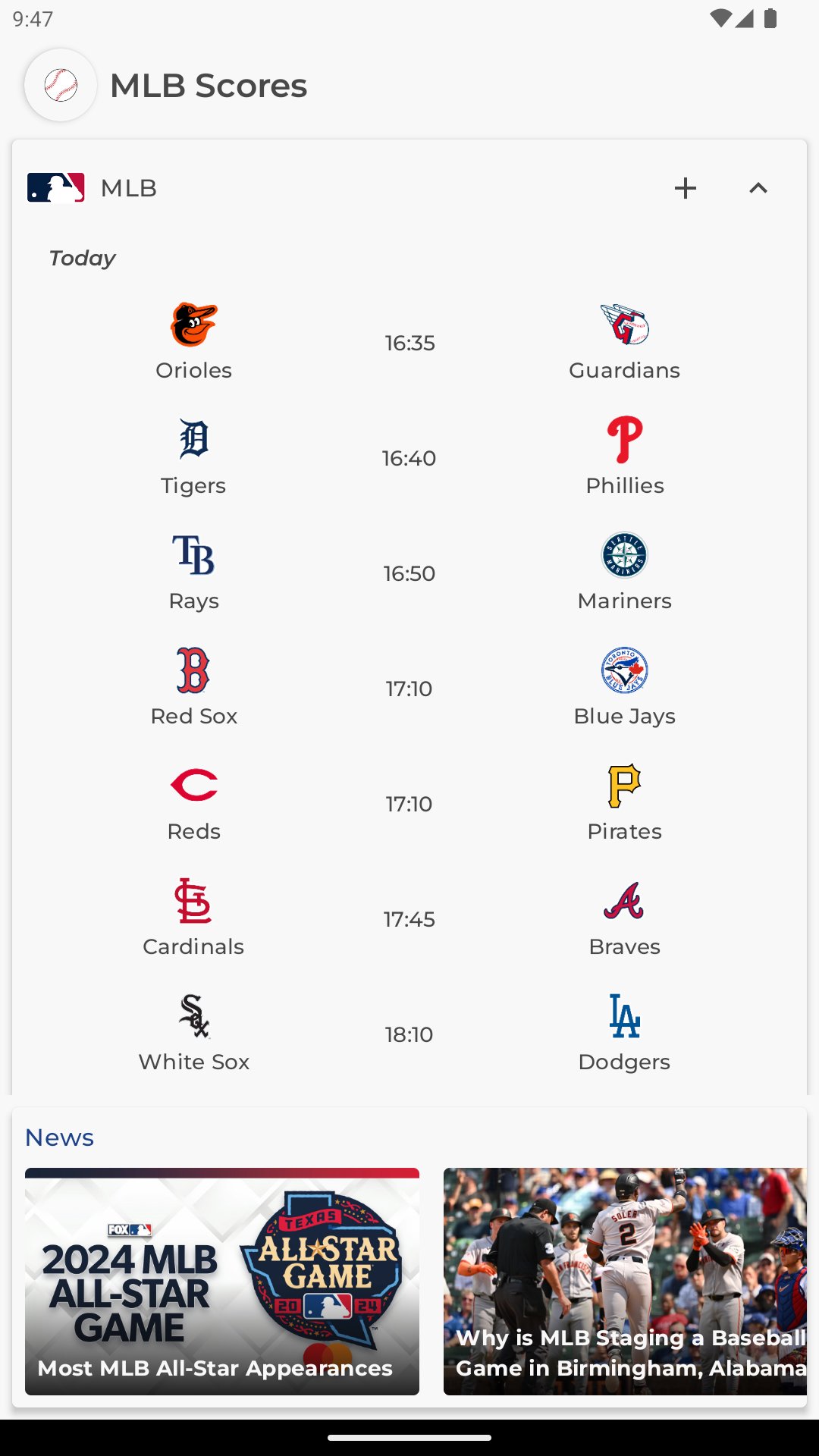Select the White Sox logo
The height and width of the screenshot is (1456, 819).
point(193,1015)
